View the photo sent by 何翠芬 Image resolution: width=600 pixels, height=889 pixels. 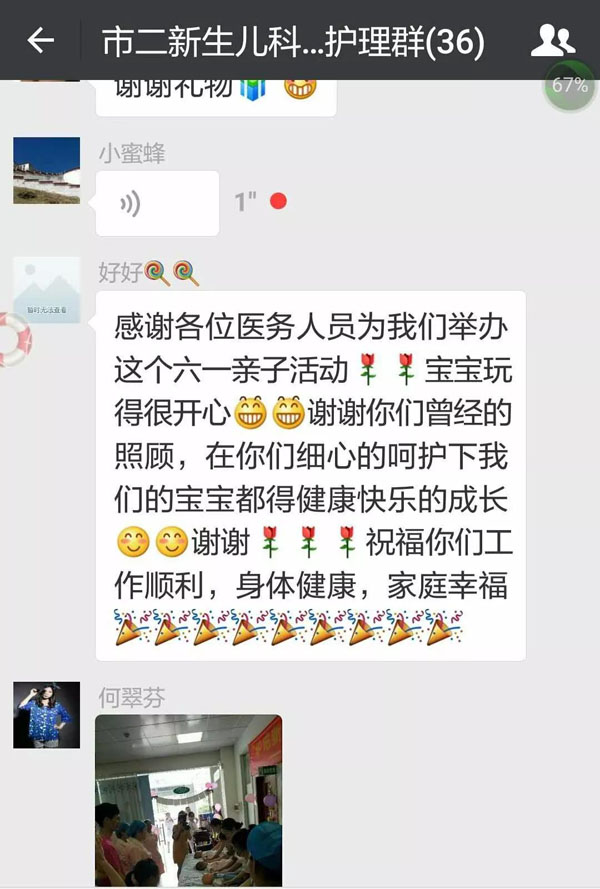tap(188, 799)
